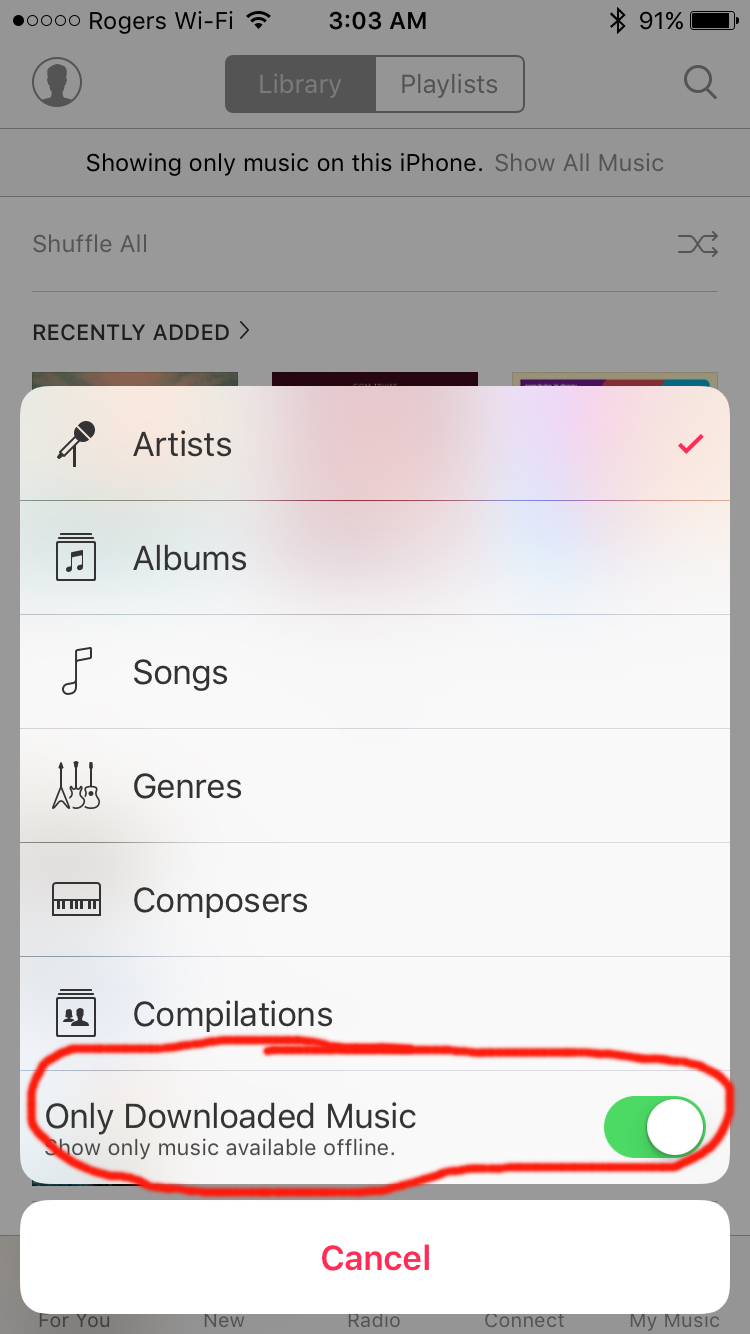Select Artists in the sort list
750x1334 pixels.
click(375, 444)
